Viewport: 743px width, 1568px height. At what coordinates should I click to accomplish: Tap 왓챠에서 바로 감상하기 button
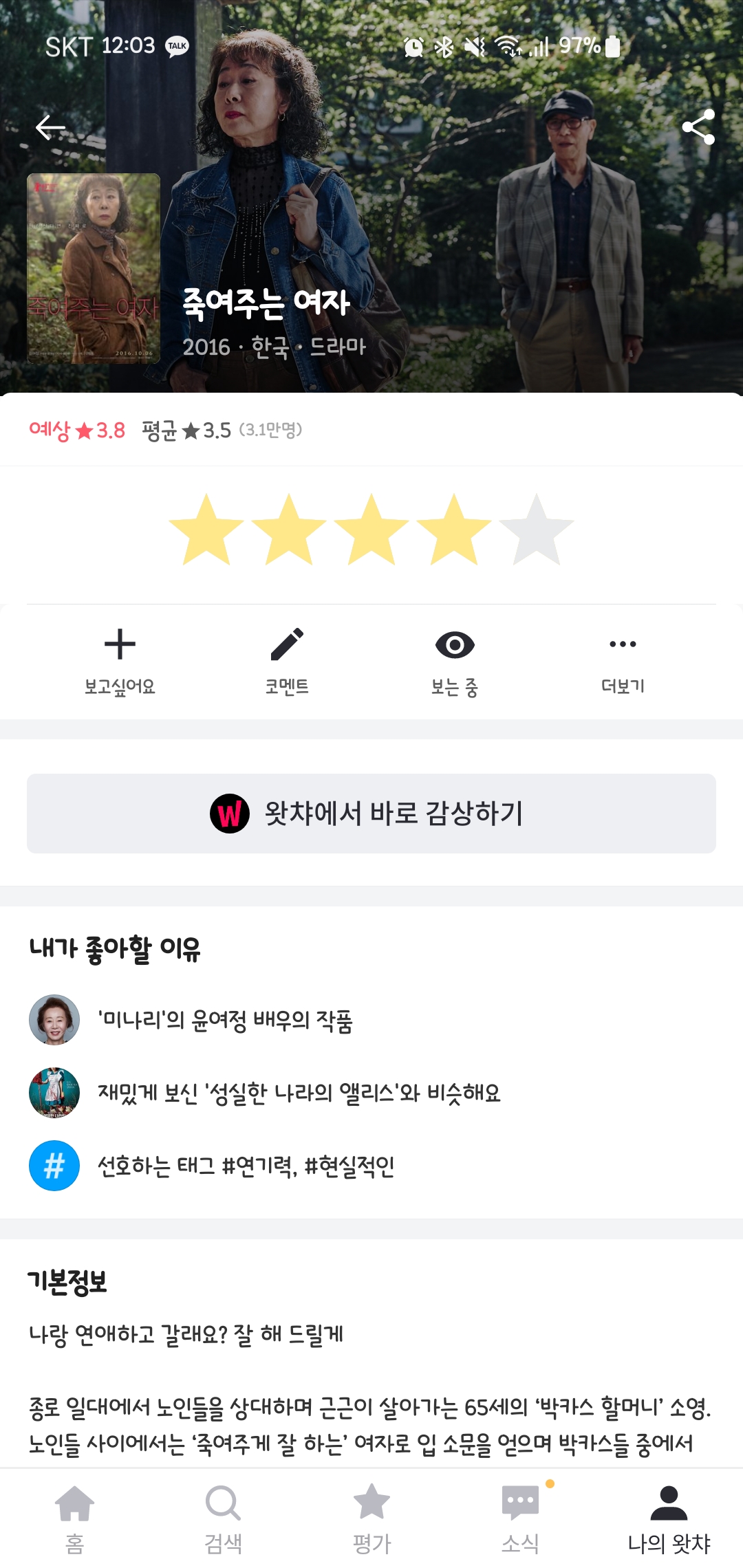click(371, 814)
